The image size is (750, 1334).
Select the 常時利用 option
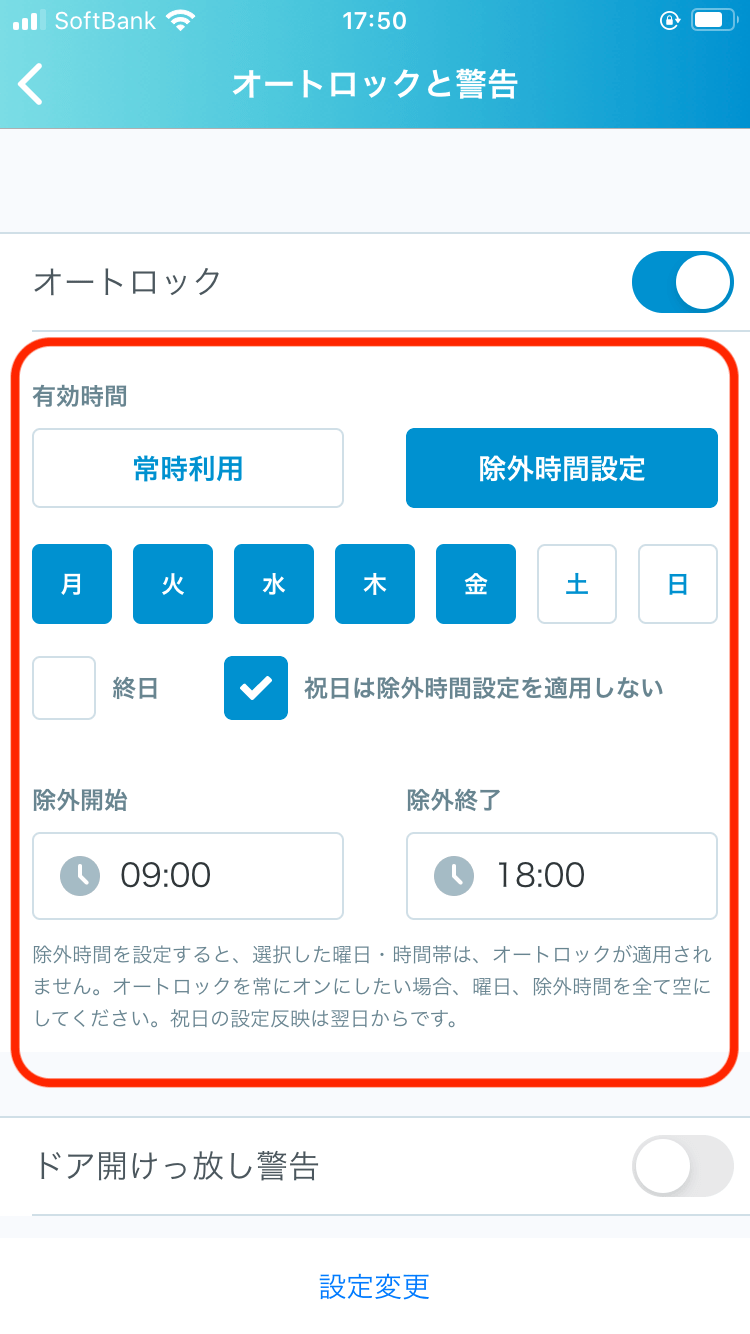[x=188, y=468]
